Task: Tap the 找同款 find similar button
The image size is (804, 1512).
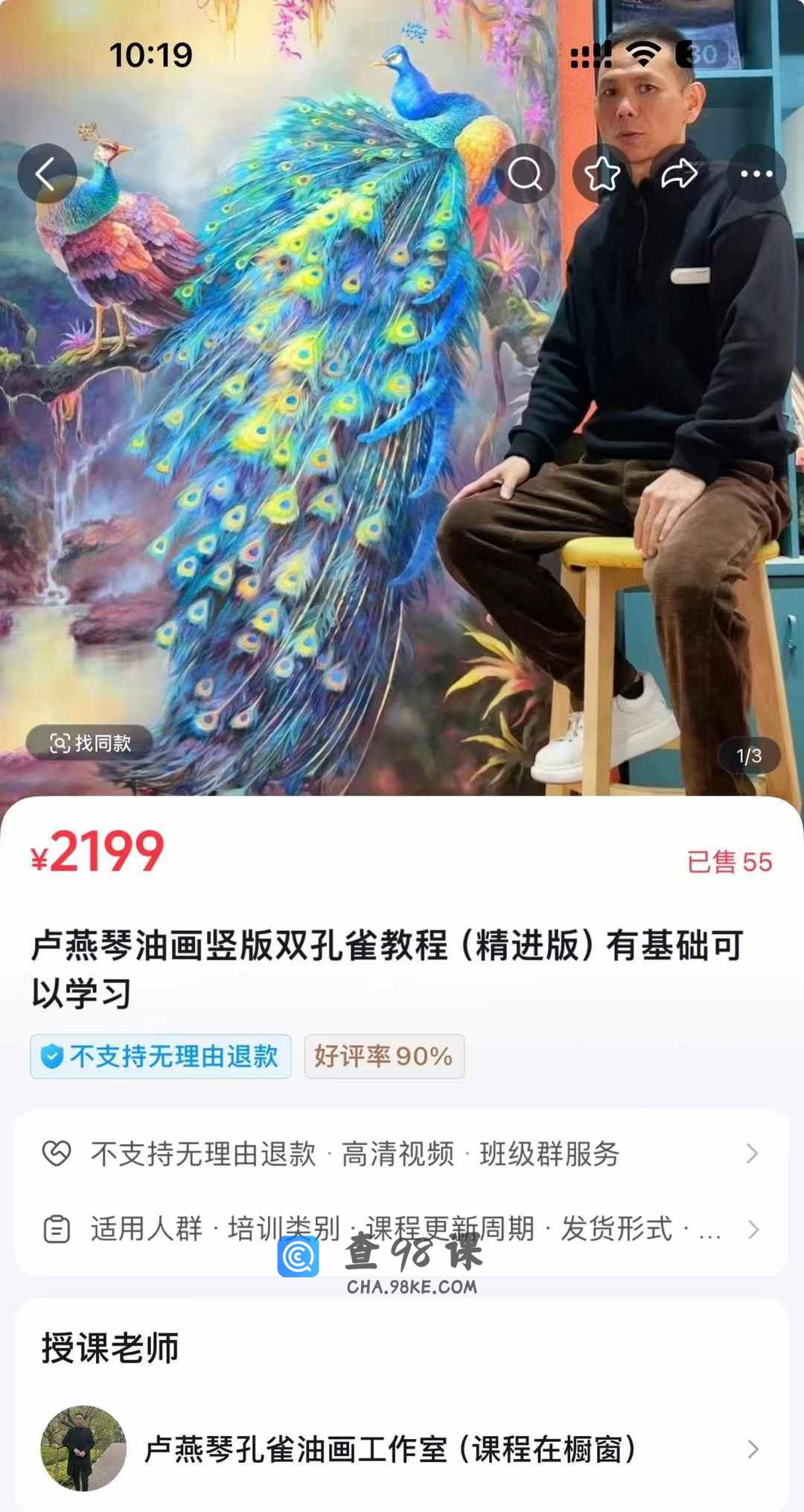Action: tap(90, 743)
